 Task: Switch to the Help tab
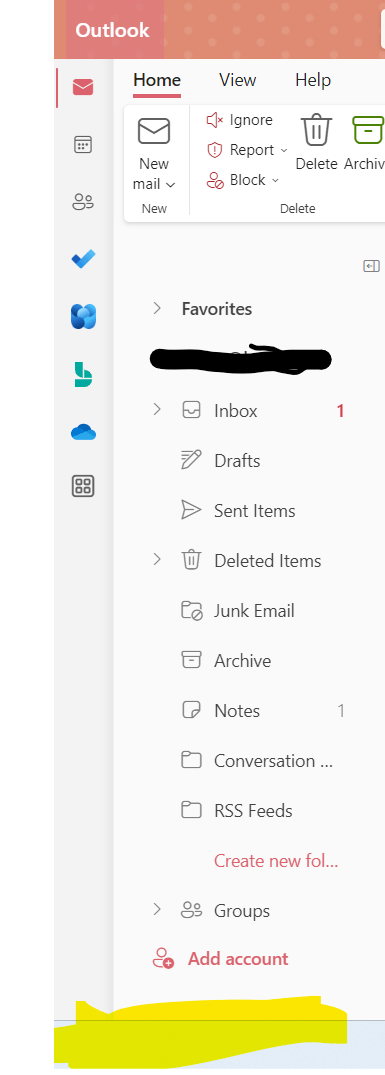tap(313, 80)
